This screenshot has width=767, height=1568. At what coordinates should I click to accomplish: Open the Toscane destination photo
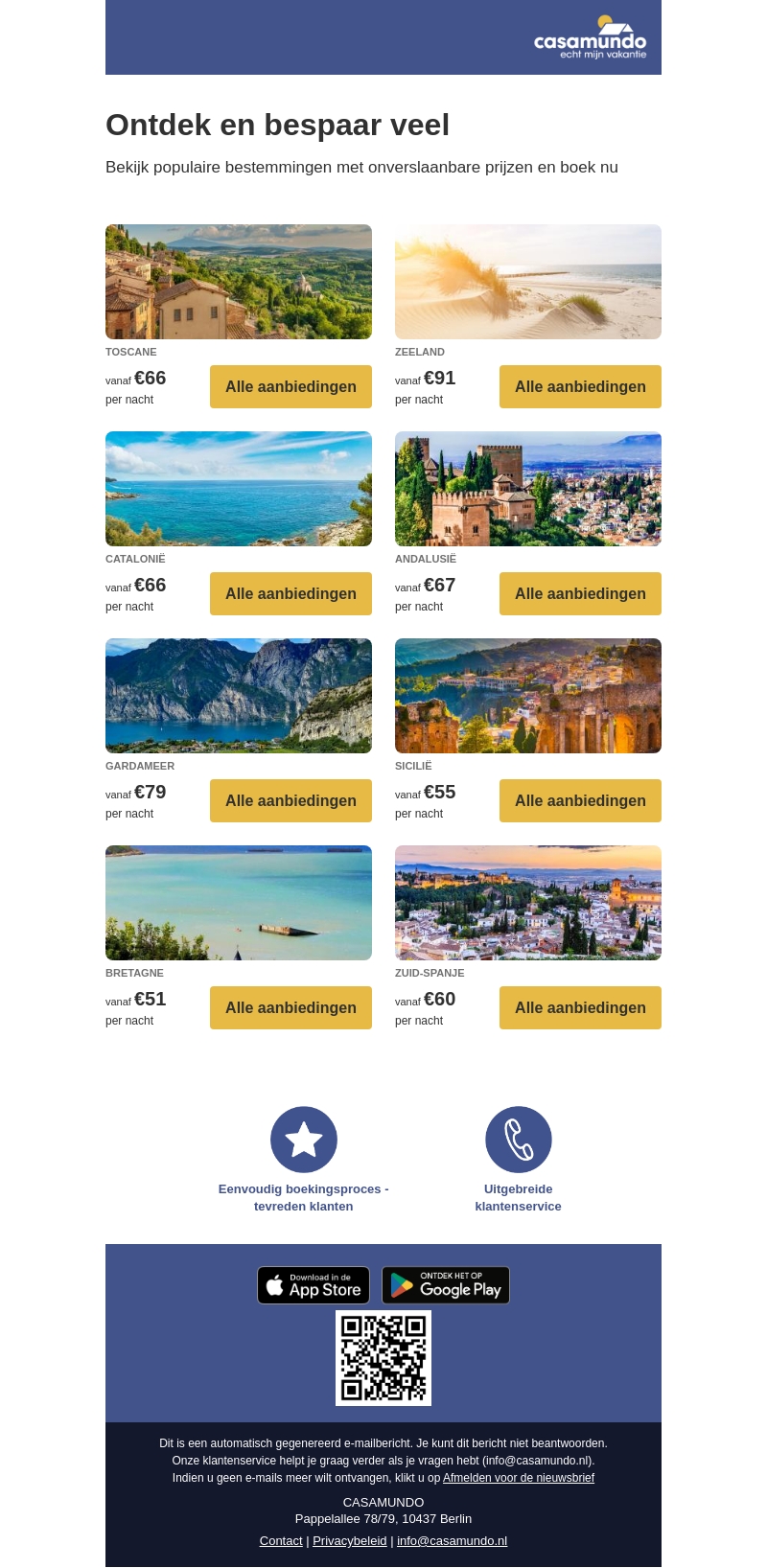239,282
